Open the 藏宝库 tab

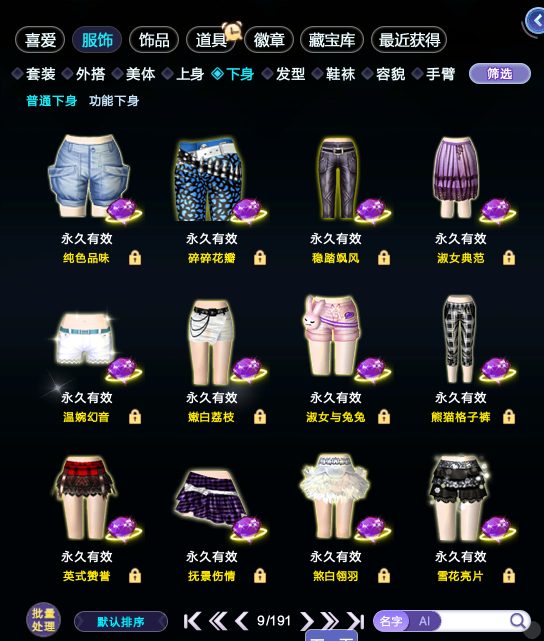[331, 40]
